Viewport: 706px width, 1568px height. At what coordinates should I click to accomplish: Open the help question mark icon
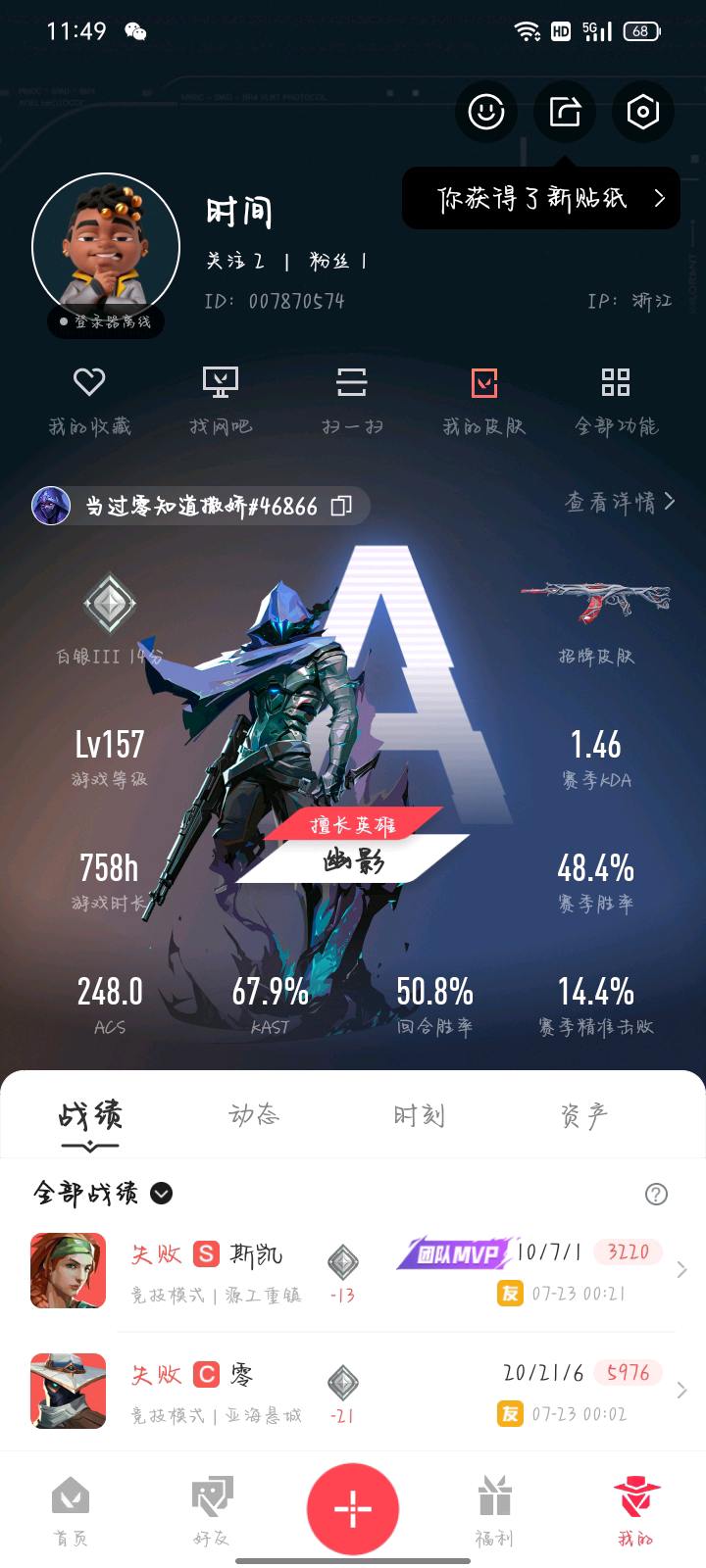656,1194
